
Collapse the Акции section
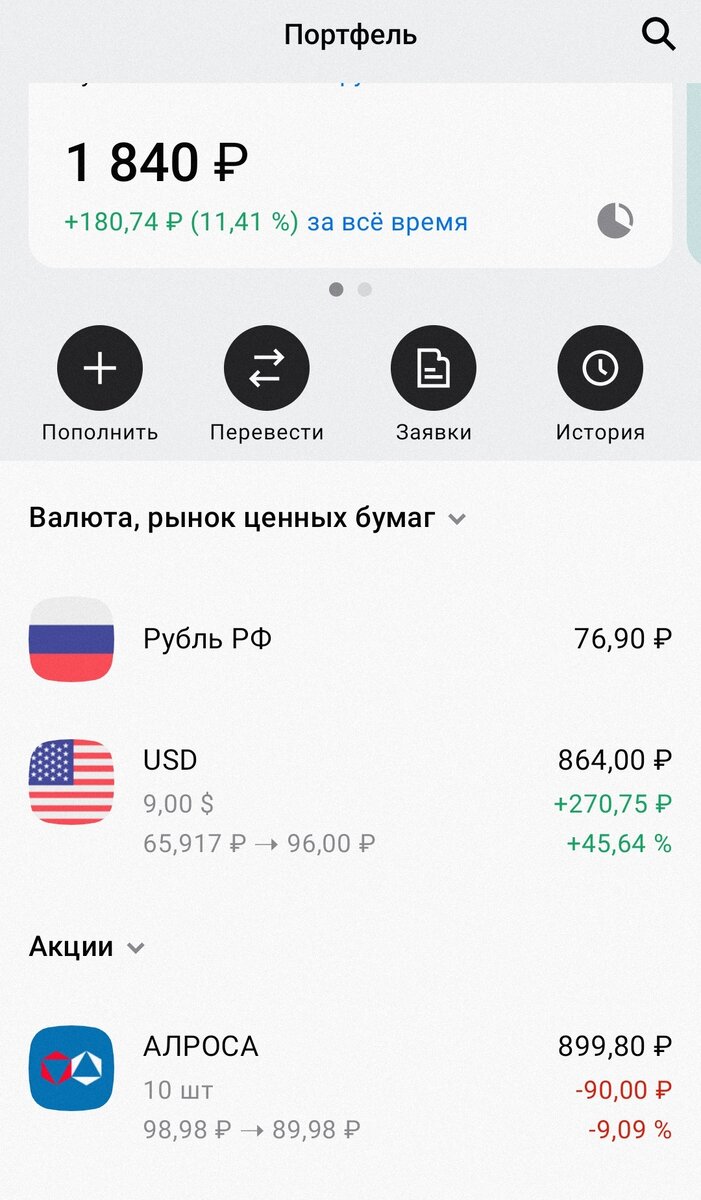pyautogui.click(x=136, y=948)
